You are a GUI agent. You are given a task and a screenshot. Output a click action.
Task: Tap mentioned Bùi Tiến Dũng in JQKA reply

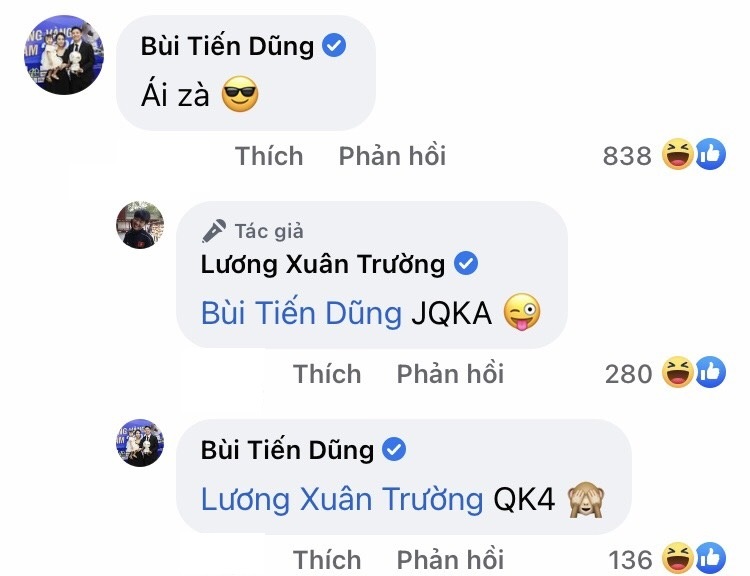click(x=301, y=313)
